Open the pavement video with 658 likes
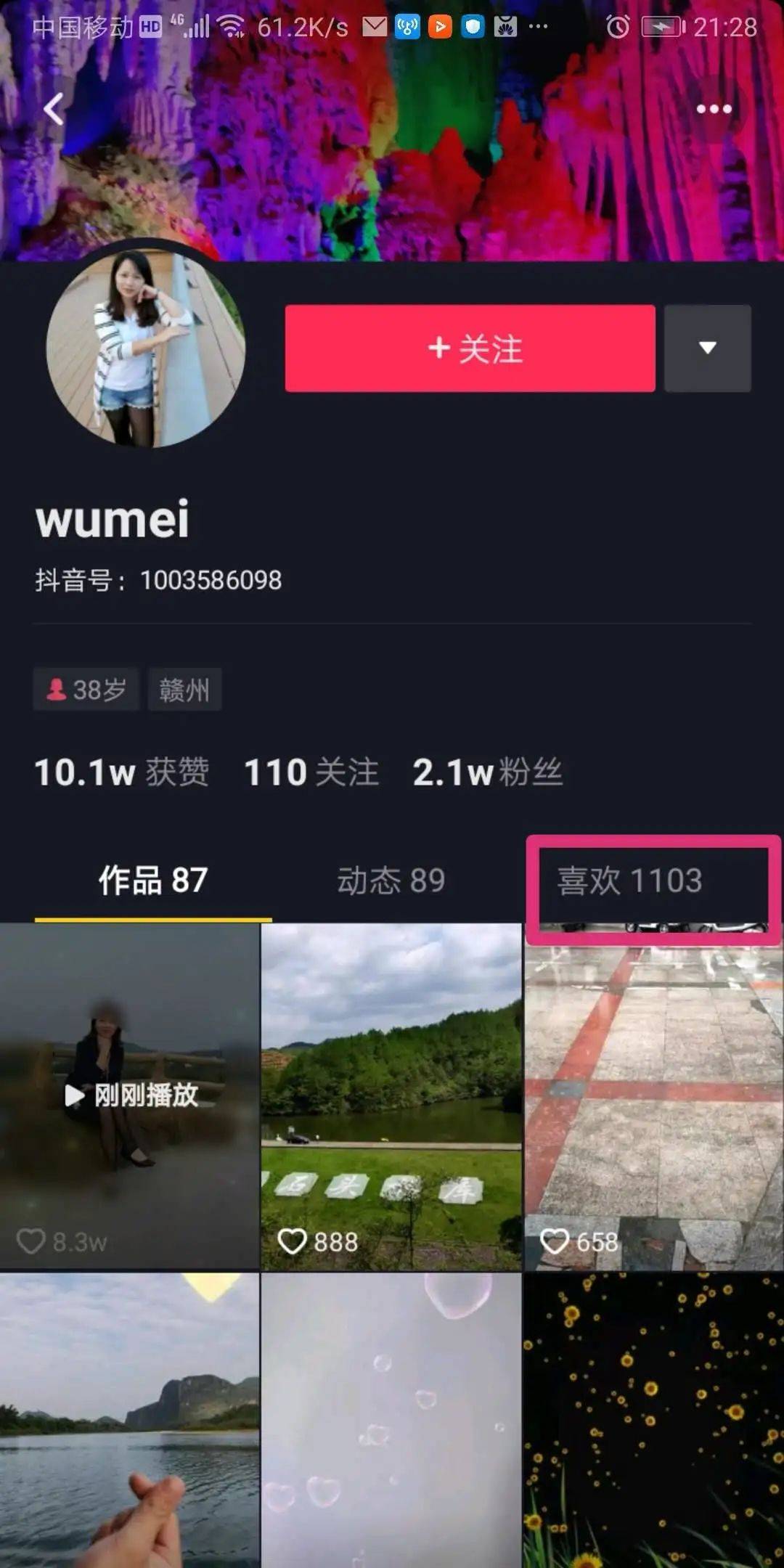Screen dimensions: 784x1568 point(653,1096)
